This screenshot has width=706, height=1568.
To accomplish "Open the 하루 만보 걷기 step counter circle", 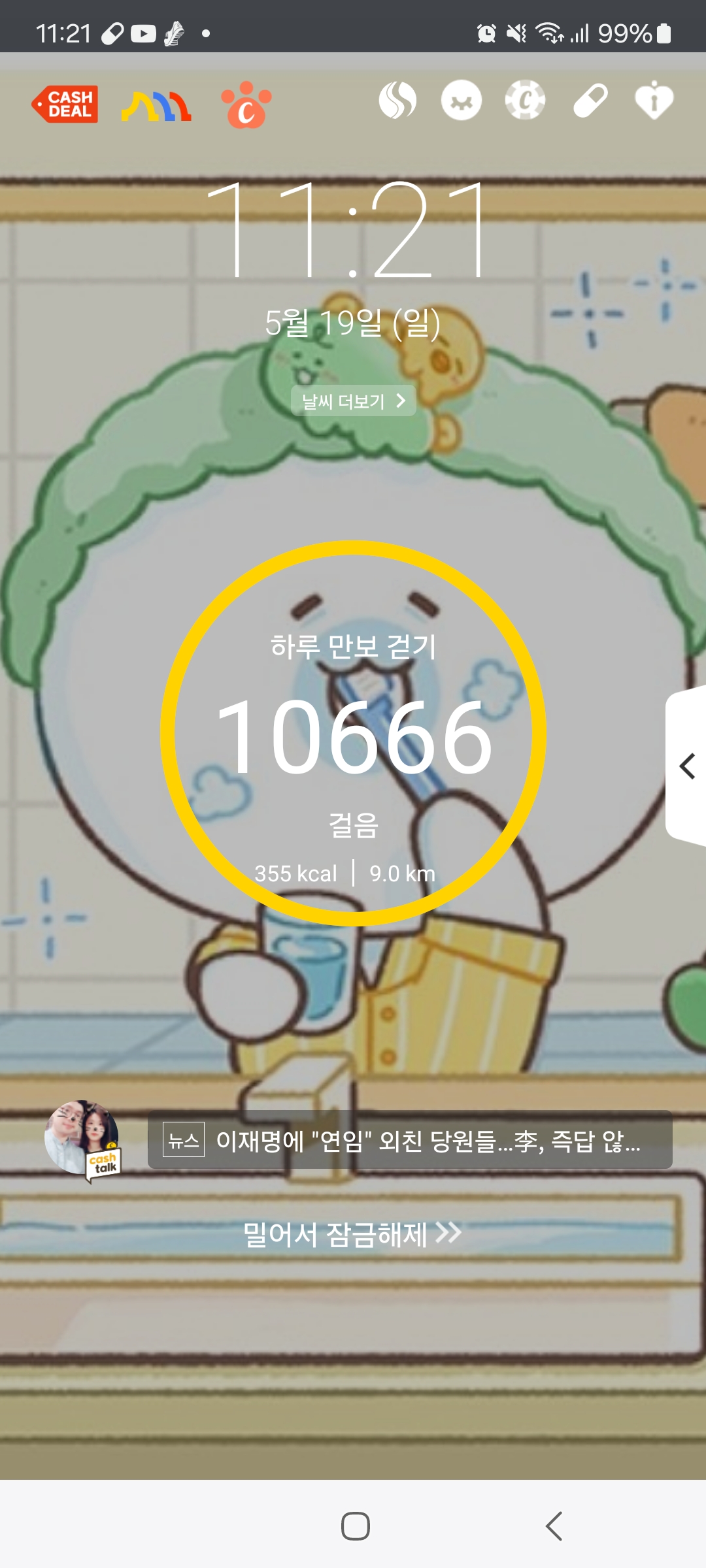I will [353, 733].
